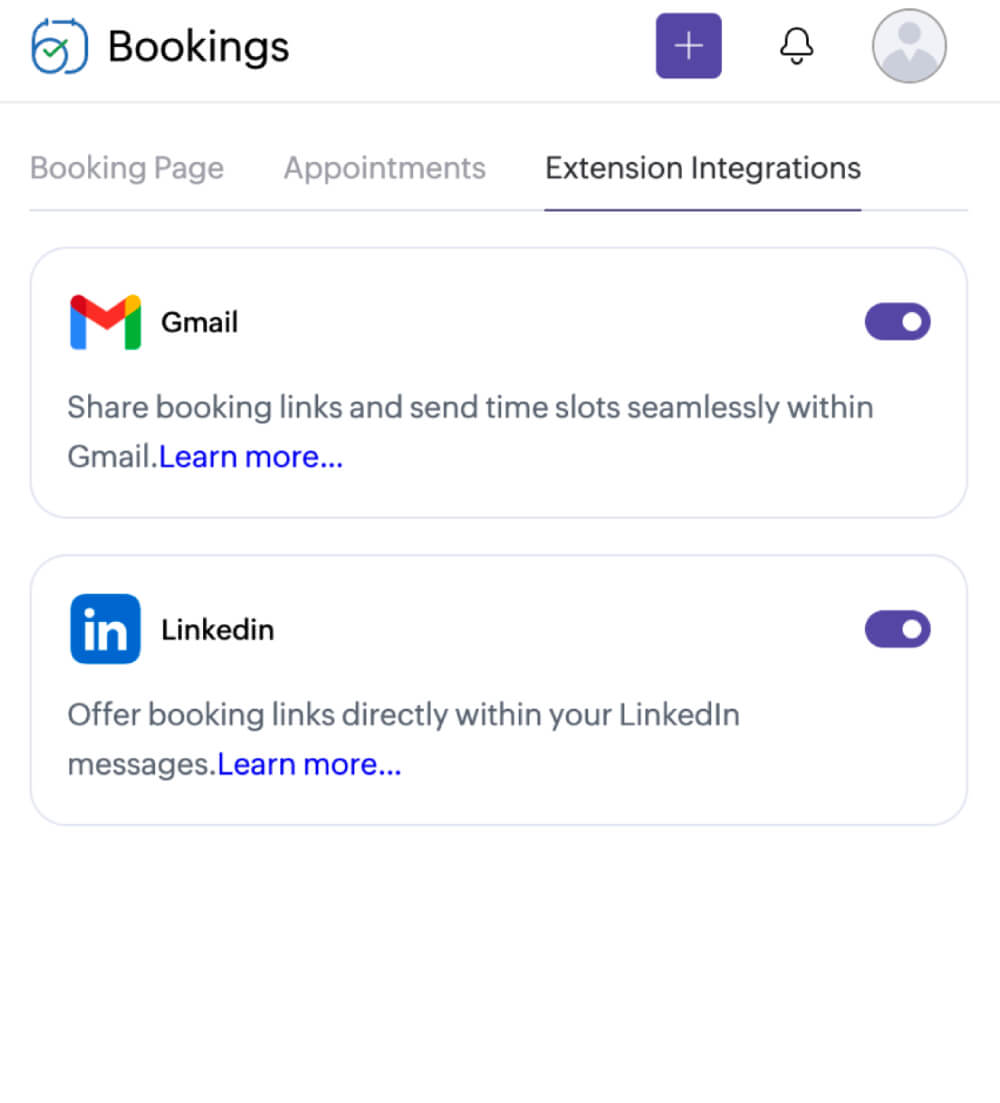Switch to the Booking Page tab
Image resolution: width=1000 pixels, height=1103 pixels.
[127, 168]
